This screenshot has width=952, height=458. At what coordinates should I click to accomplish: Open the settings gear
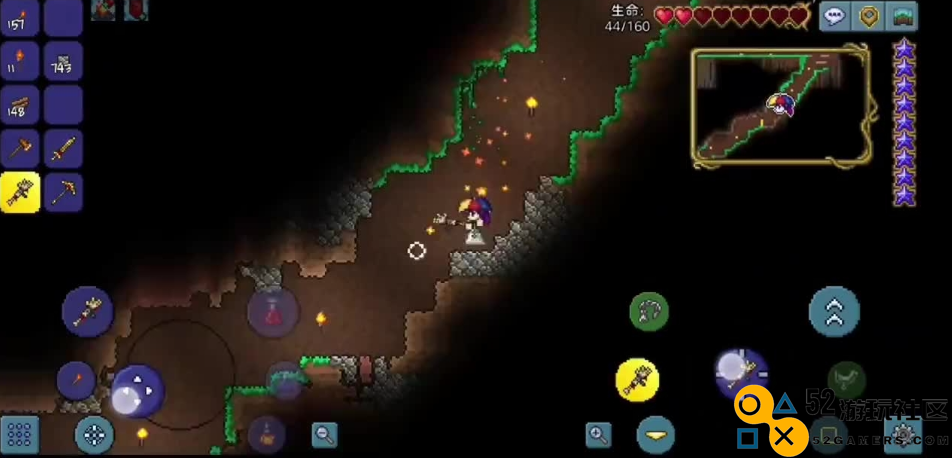[x=903, y=436]
